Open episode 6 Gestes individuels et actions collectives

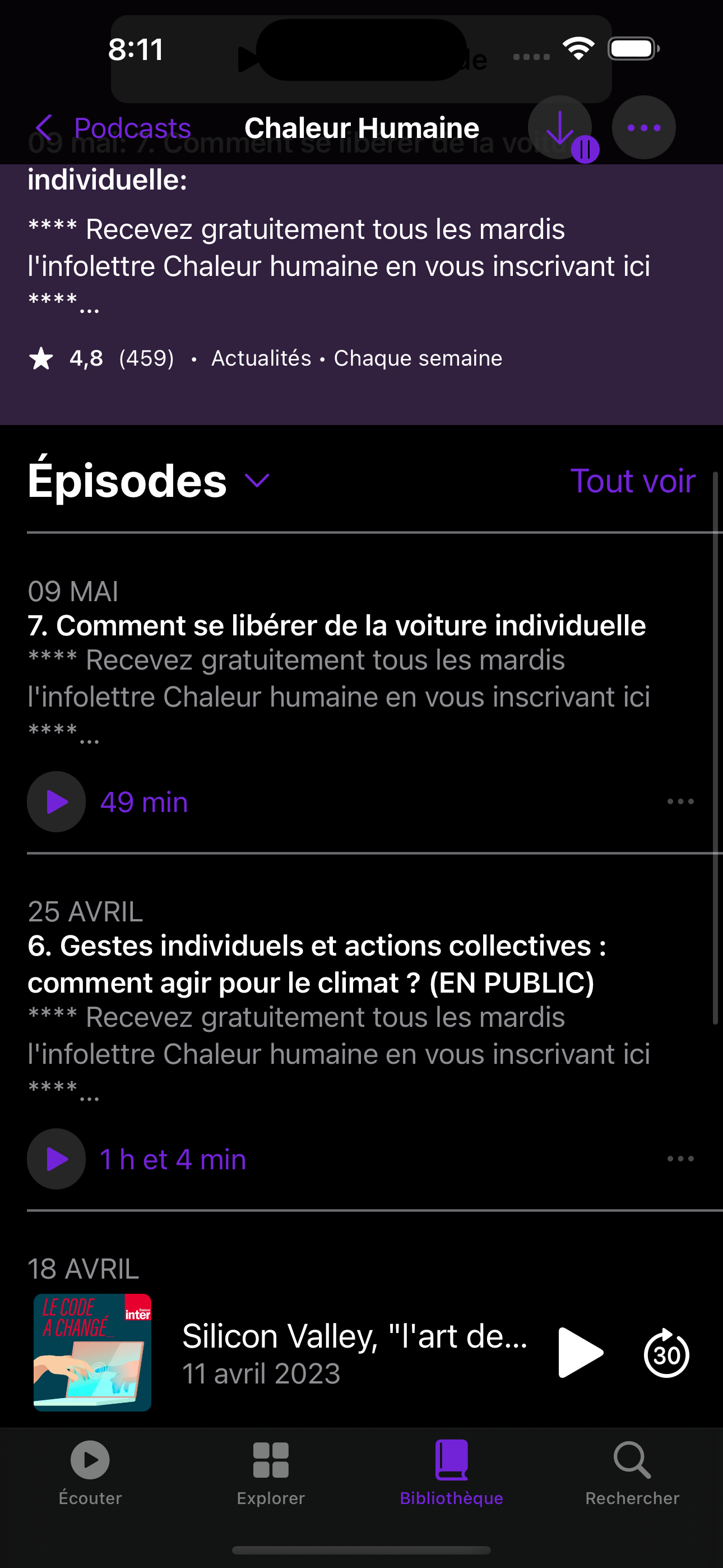317,964
